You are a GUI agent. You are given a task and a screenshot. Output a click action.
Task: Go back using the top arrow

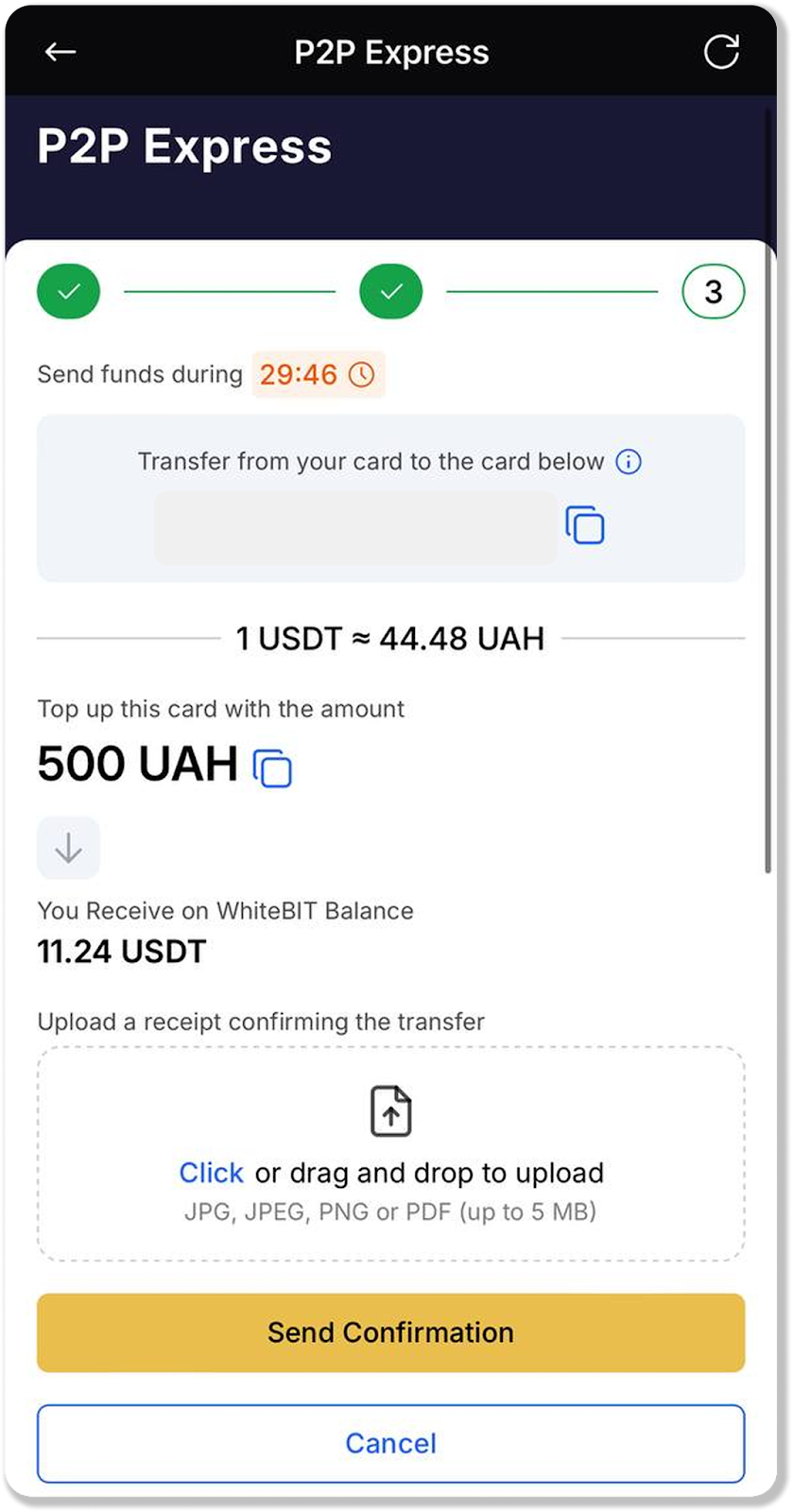60,52
